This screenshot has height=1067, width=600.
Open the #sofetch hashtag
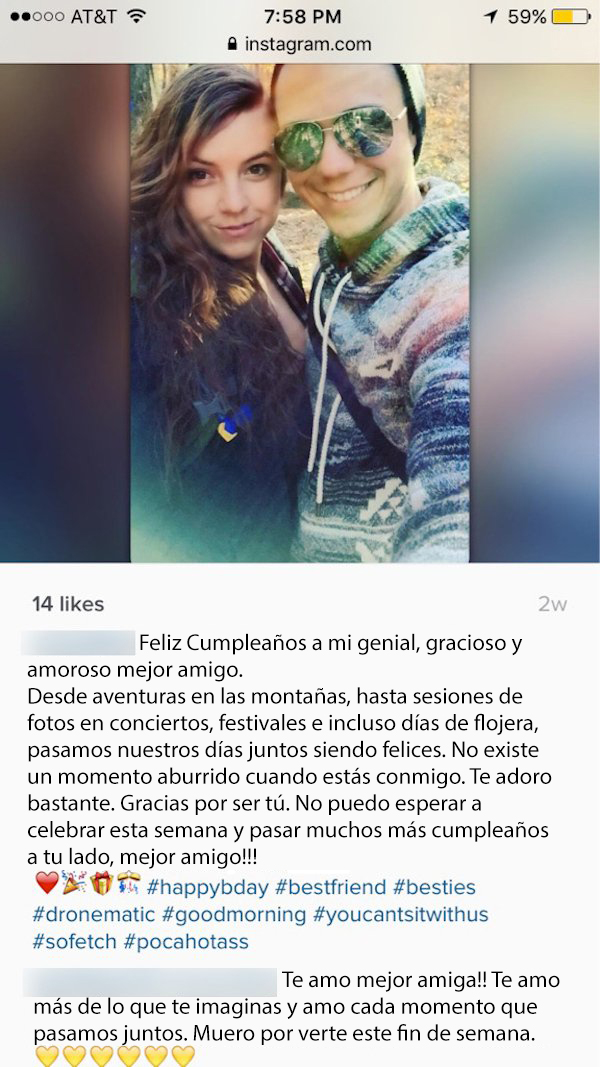pos(75,942)
